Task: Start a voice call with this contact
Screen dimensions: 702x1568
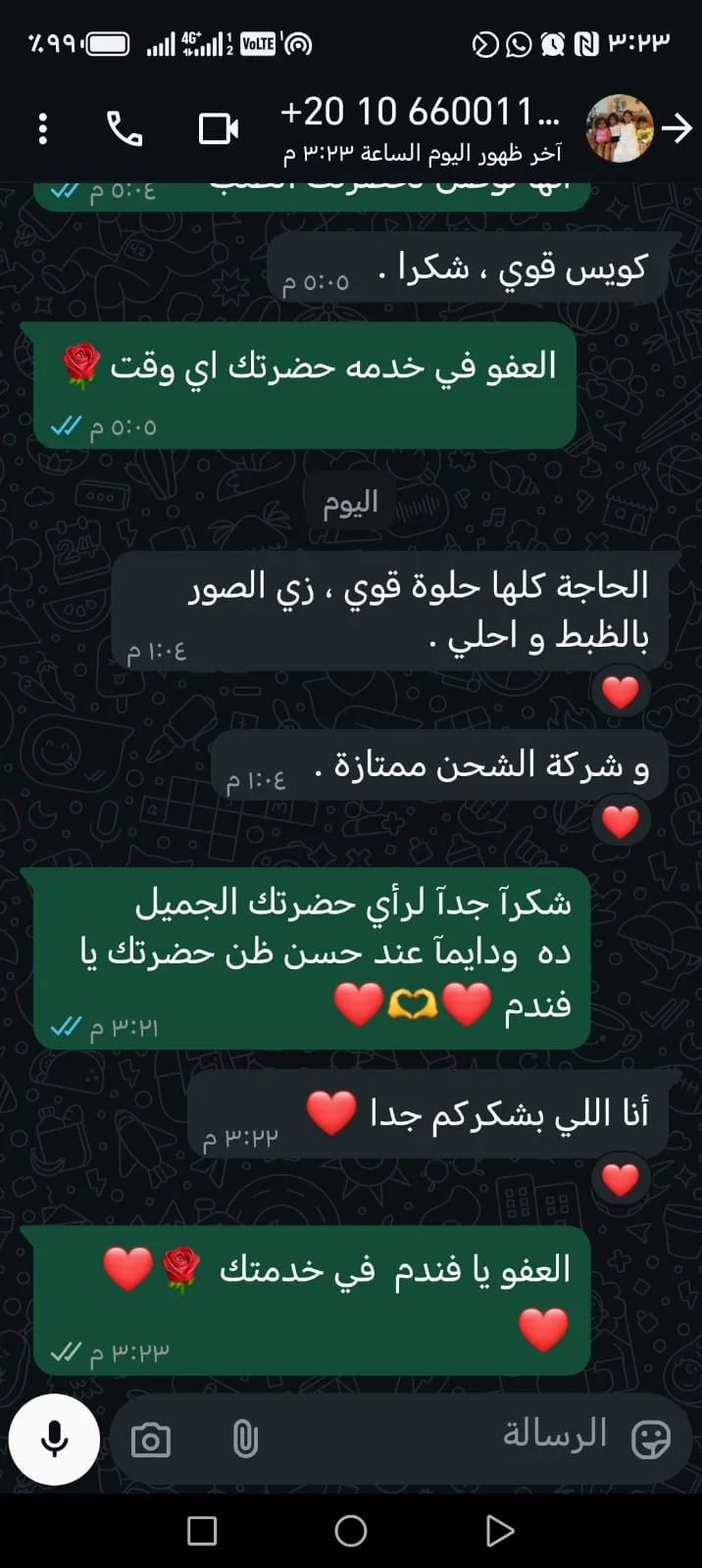Action: [125, 129]
